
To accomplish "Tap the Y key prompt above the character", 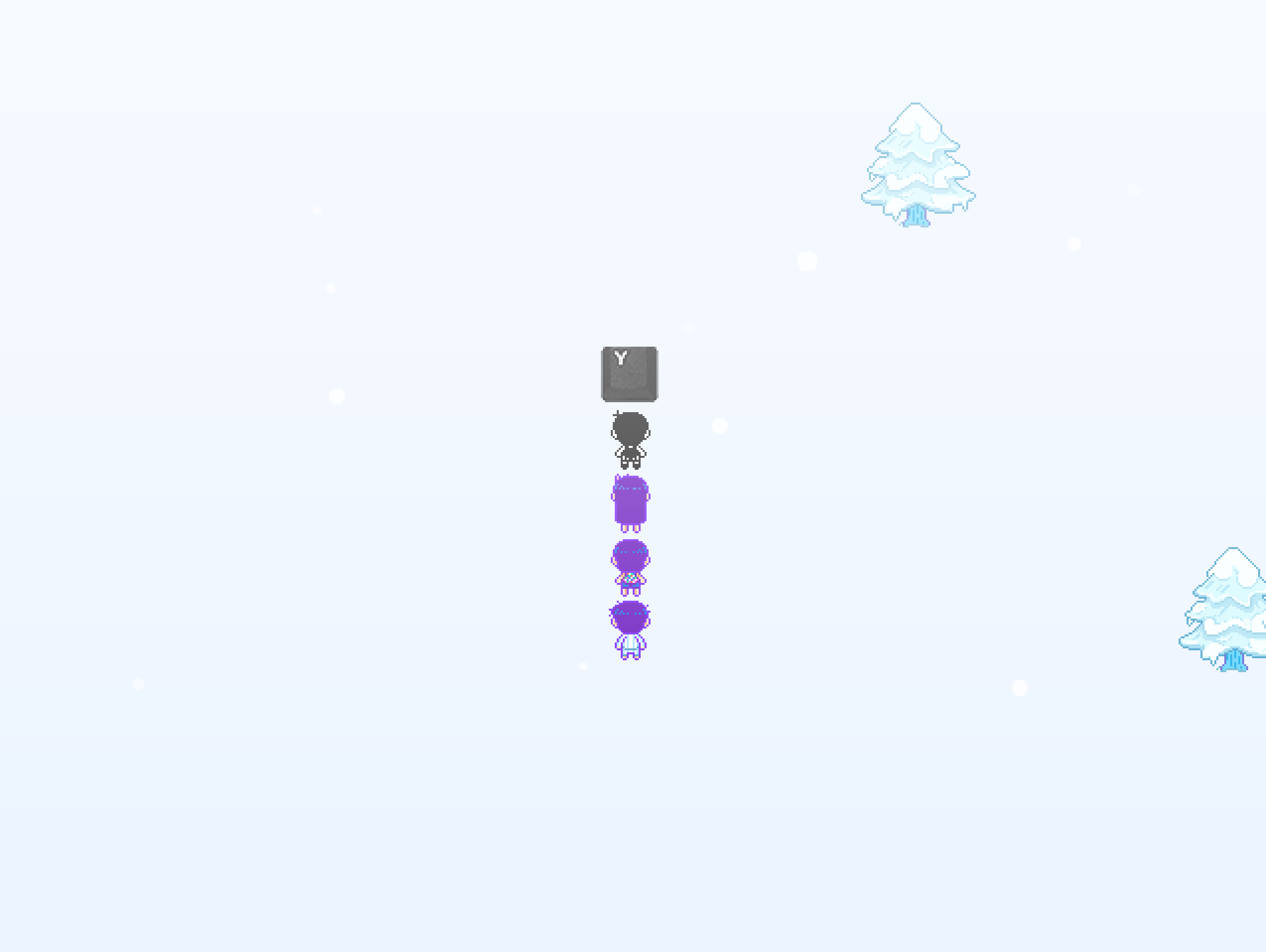I will point(629,374).
